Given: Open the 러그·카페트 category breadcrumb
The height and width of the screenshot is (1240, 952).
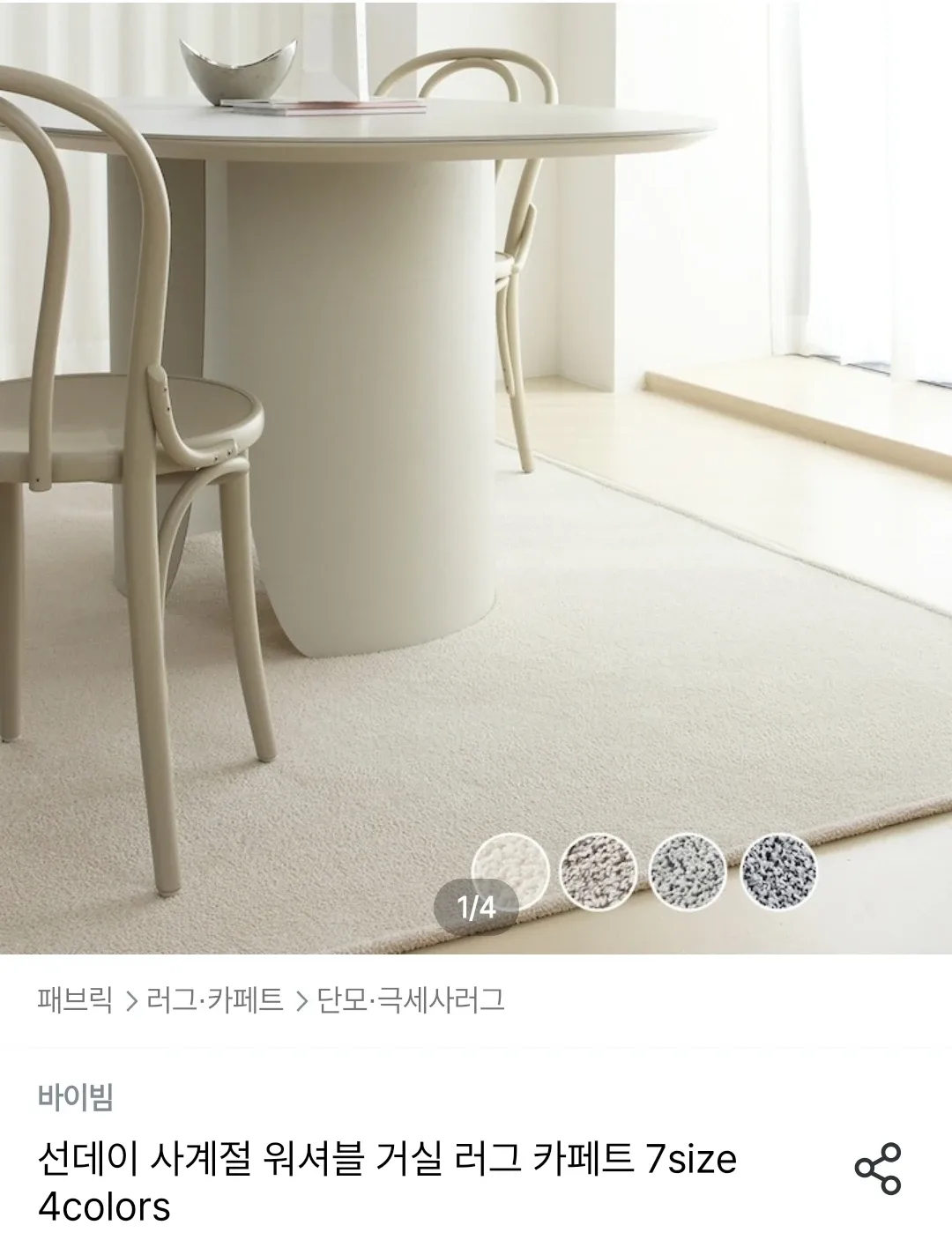Looking at the screenshot, I should (x=214, y=1000).
